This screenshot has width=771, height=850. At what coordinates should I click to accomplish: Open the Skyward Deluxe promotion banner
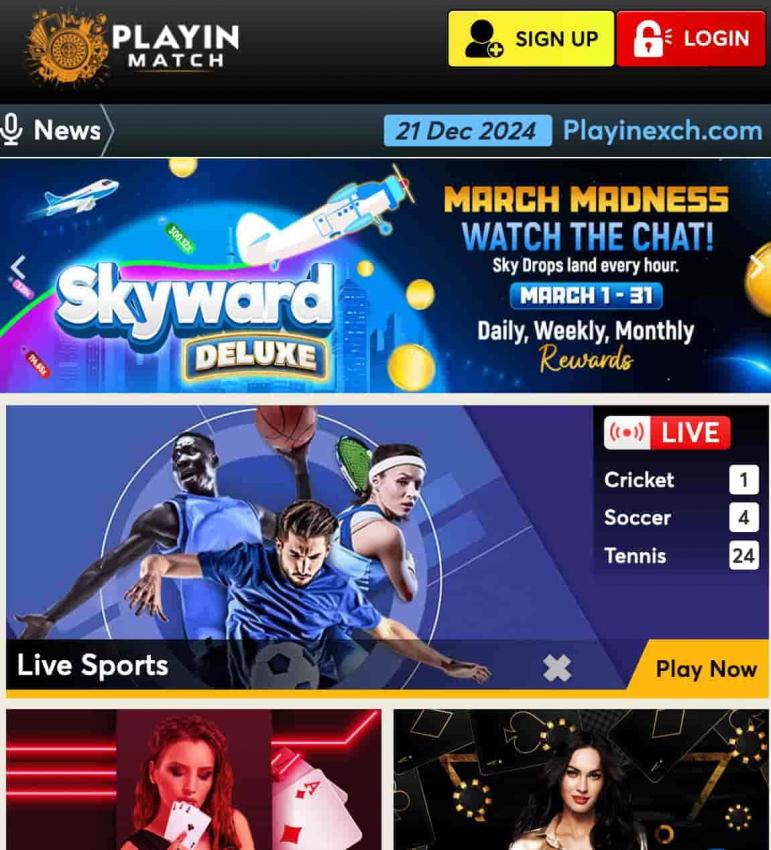pos(385,275)
